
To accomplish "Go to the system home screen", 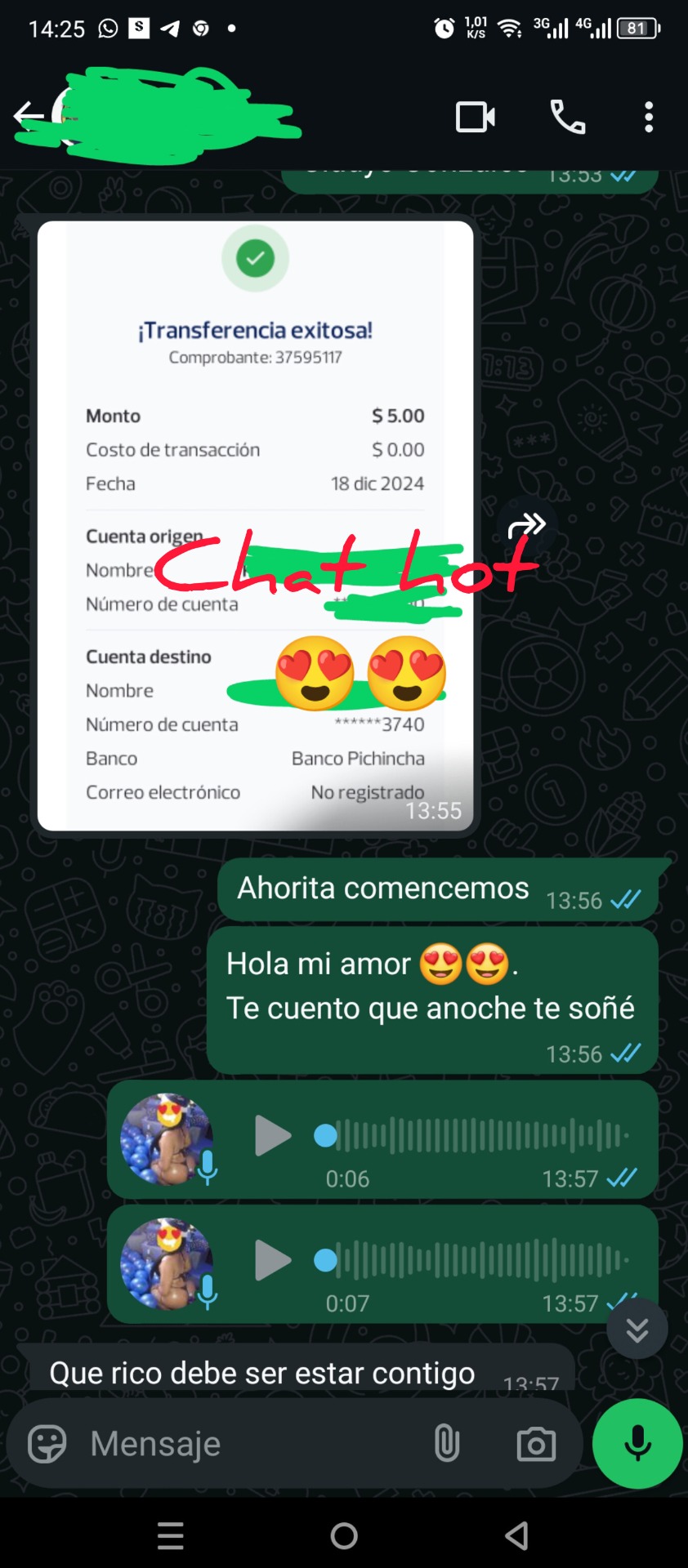I will click(x=344, y=1536).
